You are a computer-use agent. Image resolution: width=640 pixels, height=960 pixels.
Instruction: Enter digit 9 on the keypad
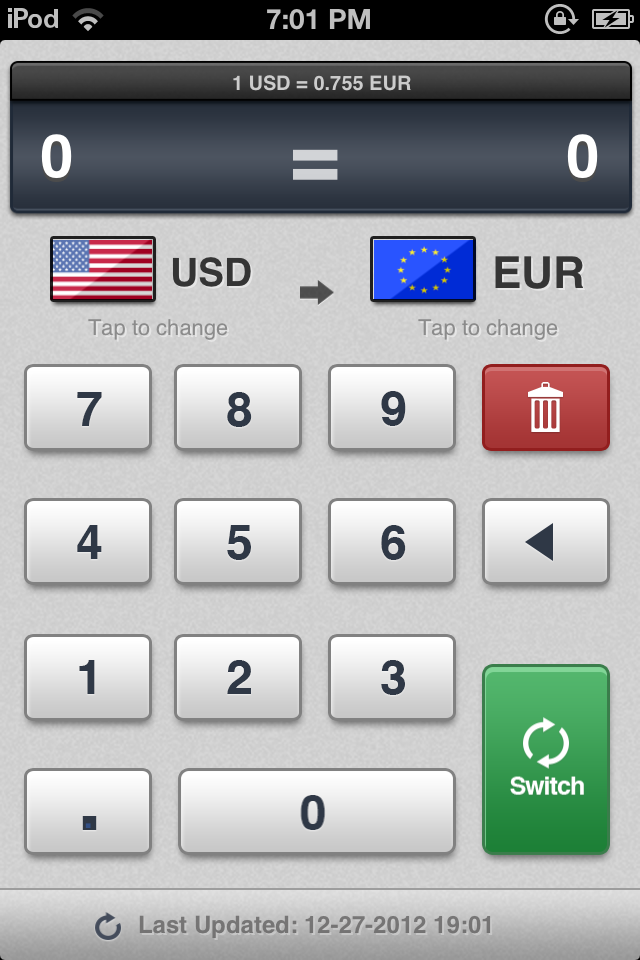point(392,408)
